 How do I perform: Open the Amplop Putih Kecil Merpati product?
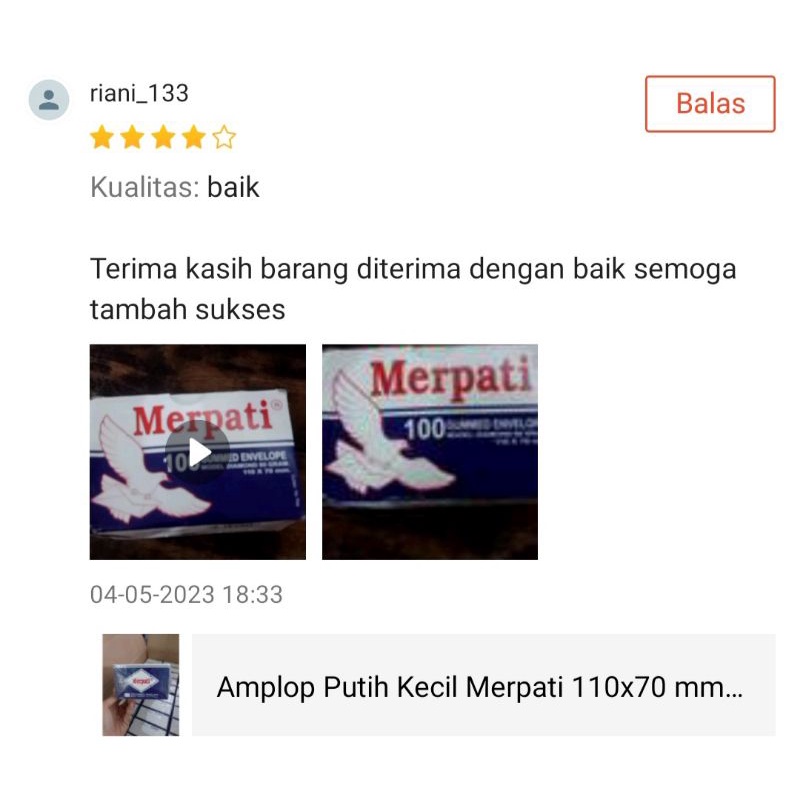point(438,685)
